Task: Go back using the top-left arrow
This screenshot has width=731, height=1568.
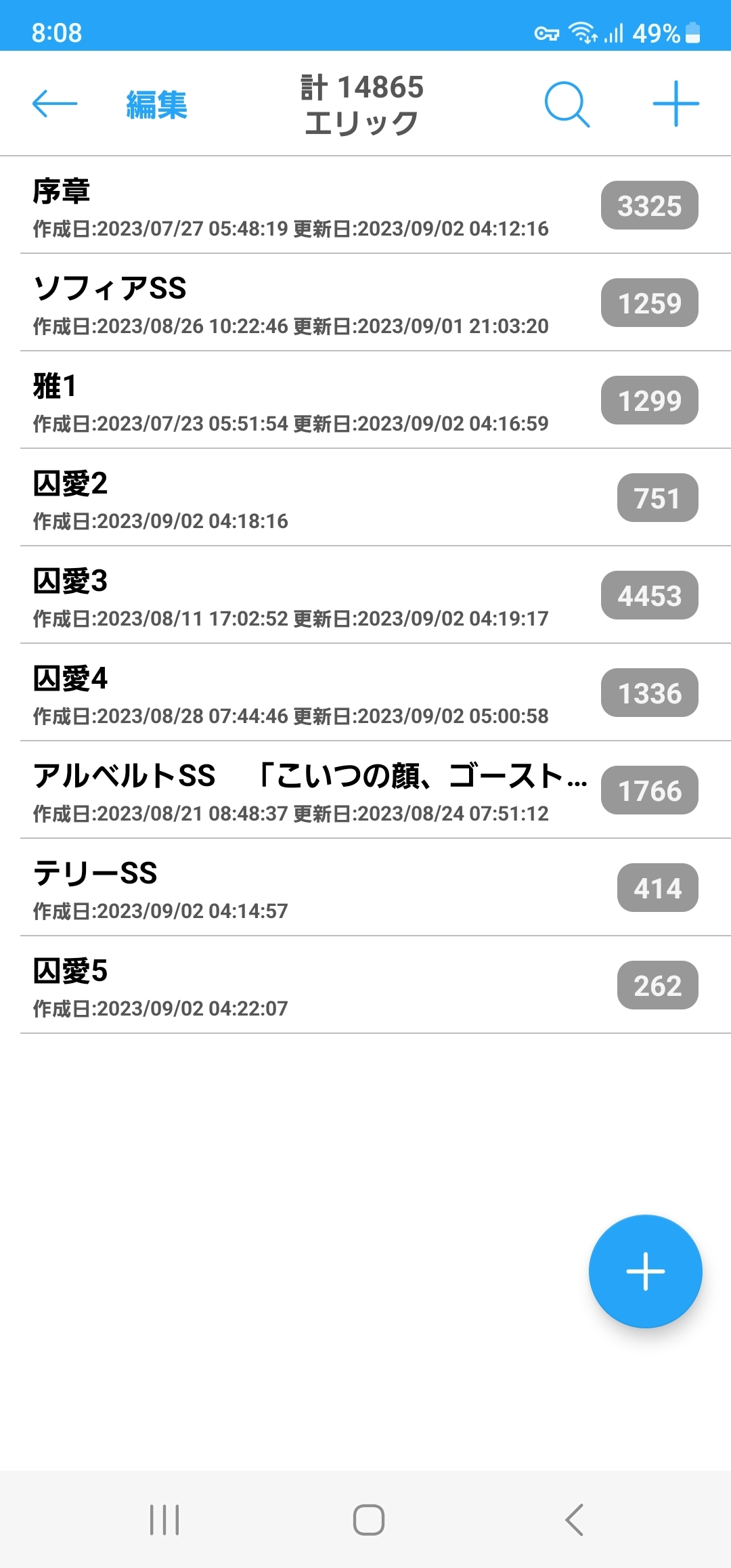Action: point(55,104)
